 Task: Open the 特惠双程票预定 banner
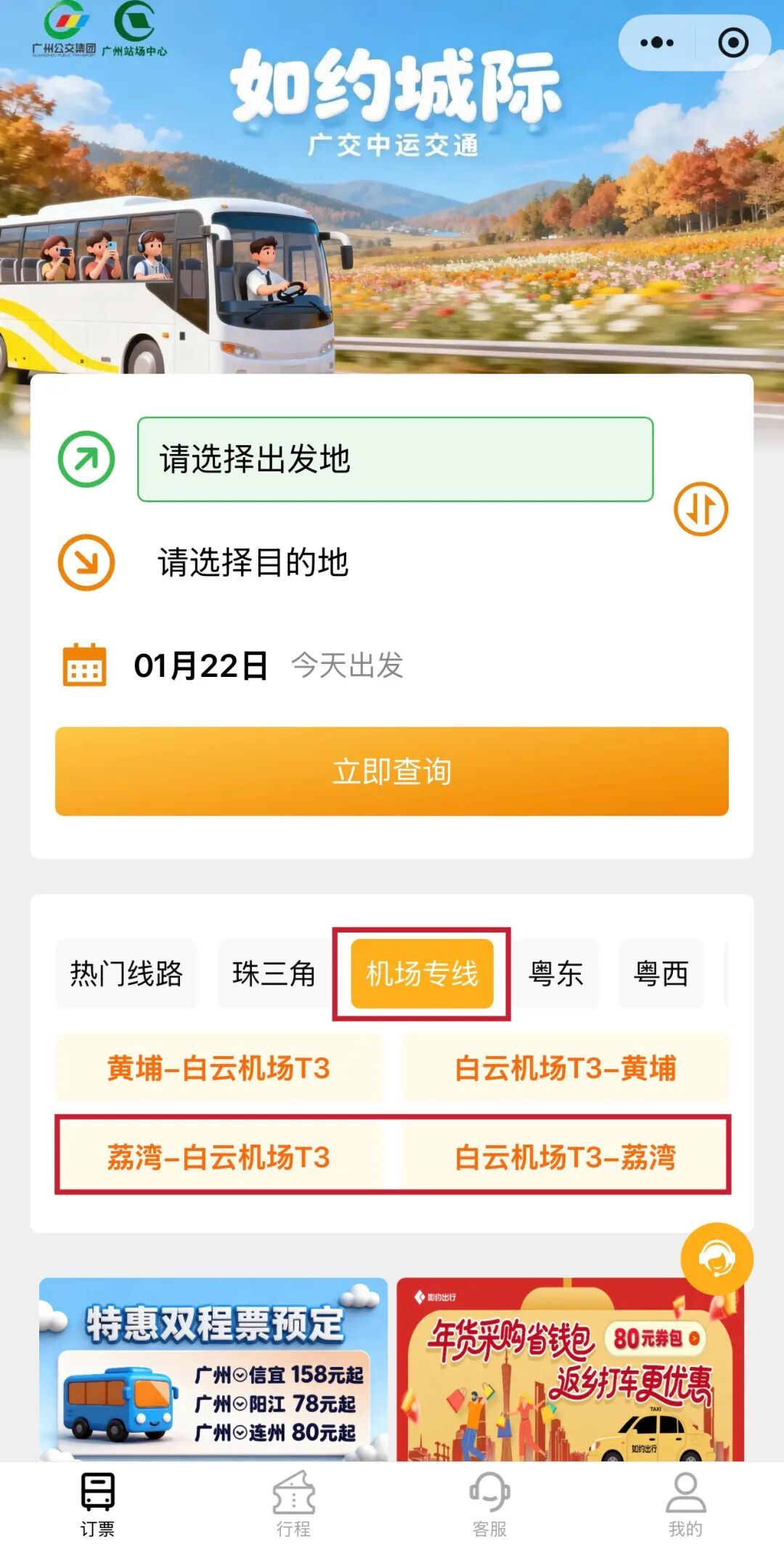(x=213, y=1369)
